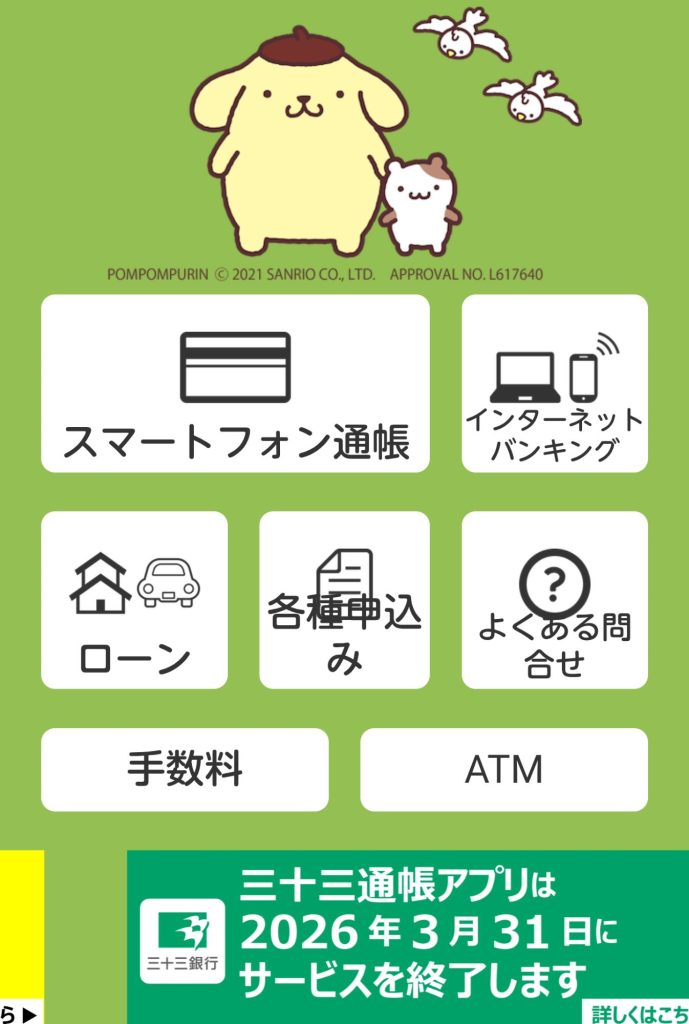Go to インターネットバンキング

tap(554, 383)
